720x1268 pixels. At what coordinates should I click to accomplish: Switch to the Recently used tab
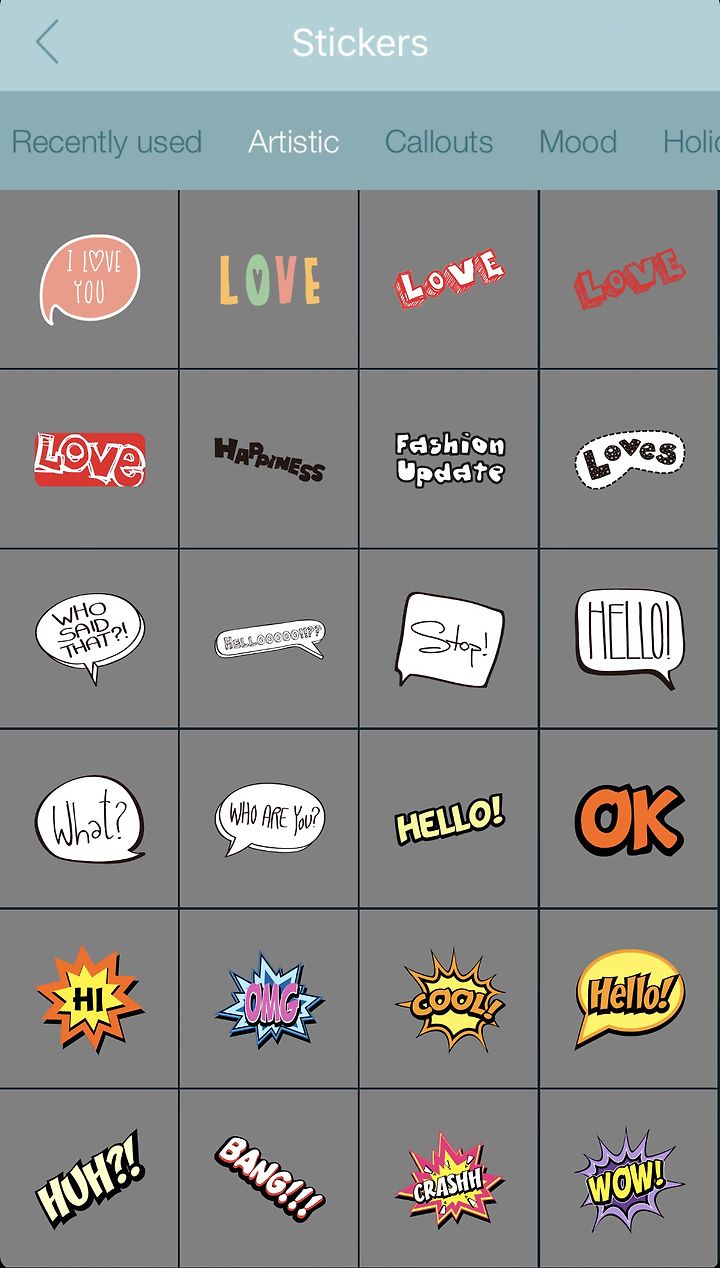[x=107, y=142]
